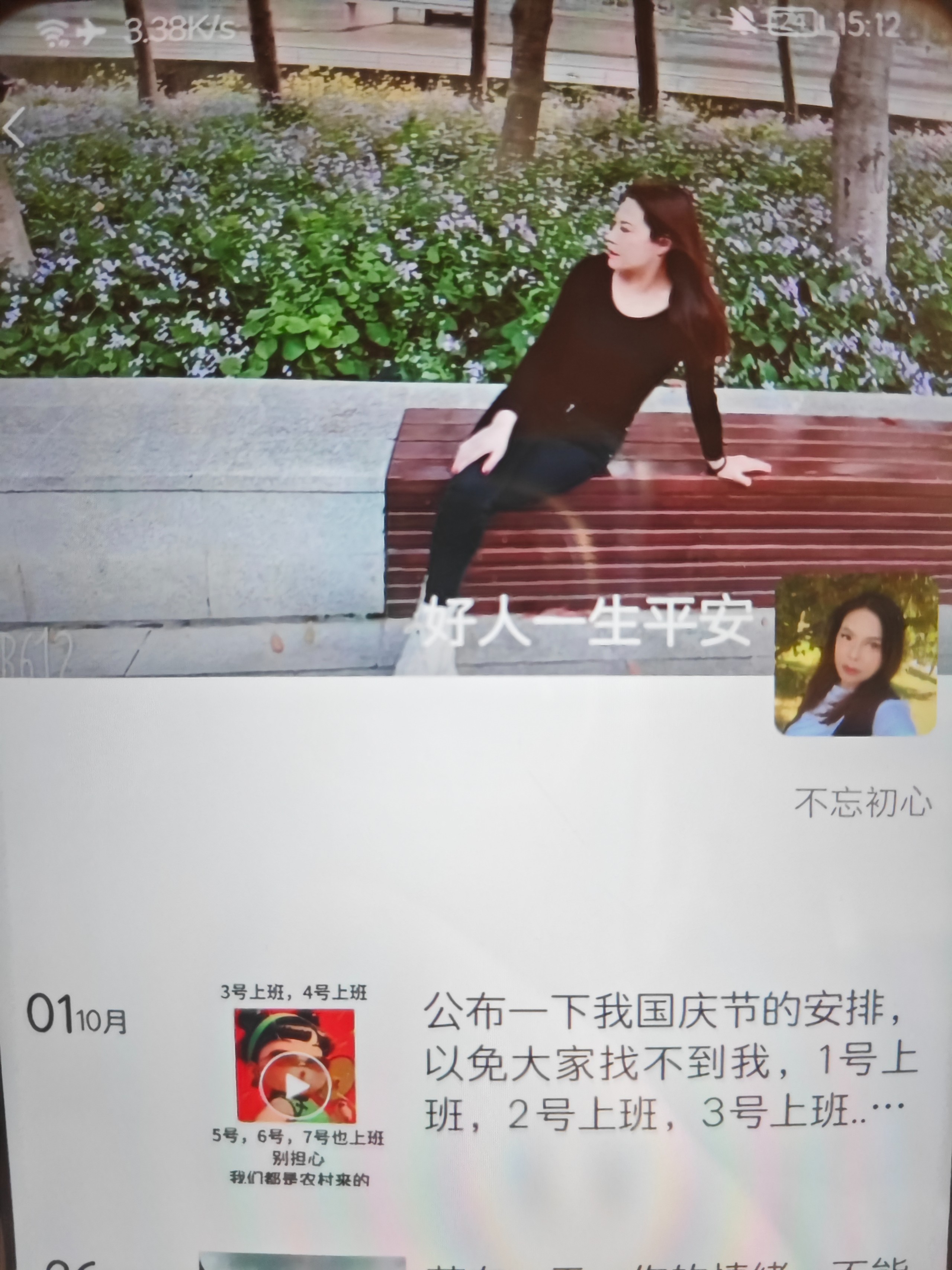Go back using the top-left arrow
952x1270 pixels.
[14, 128]
